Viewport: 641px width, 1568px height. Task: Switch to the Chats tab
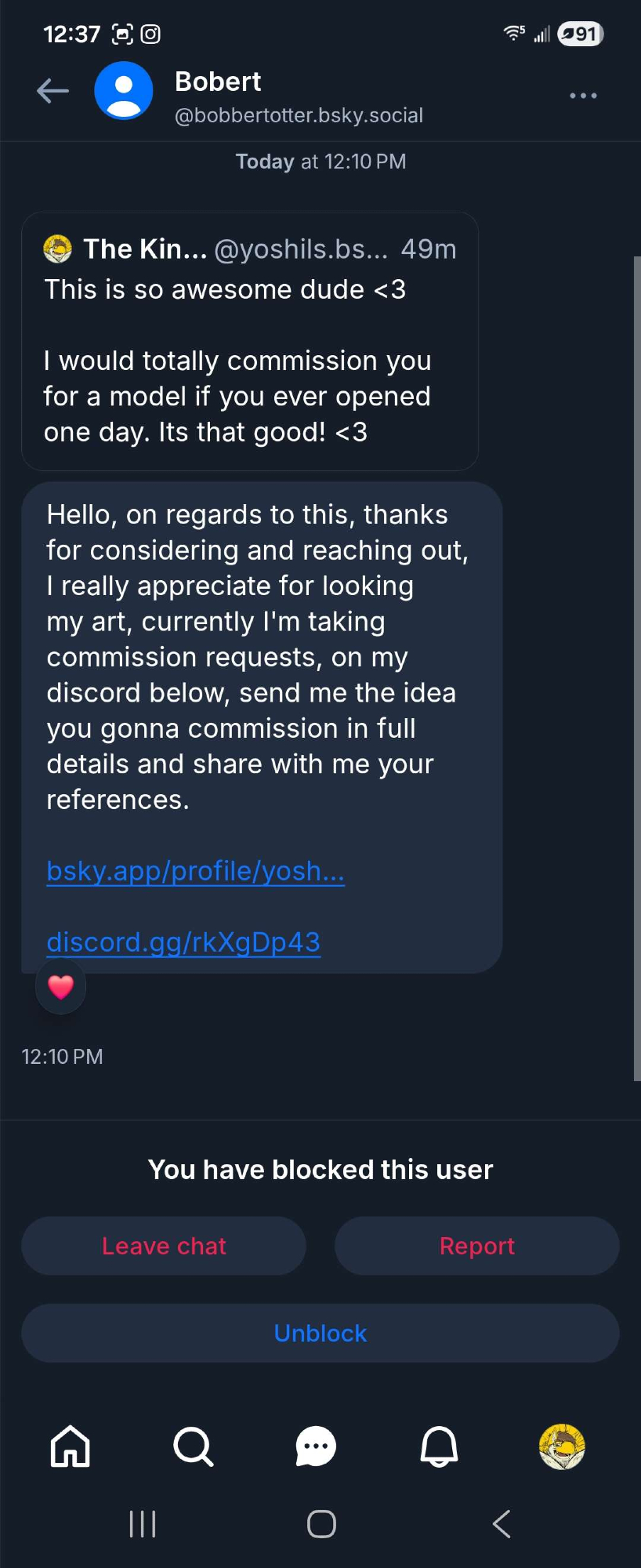316,1446
